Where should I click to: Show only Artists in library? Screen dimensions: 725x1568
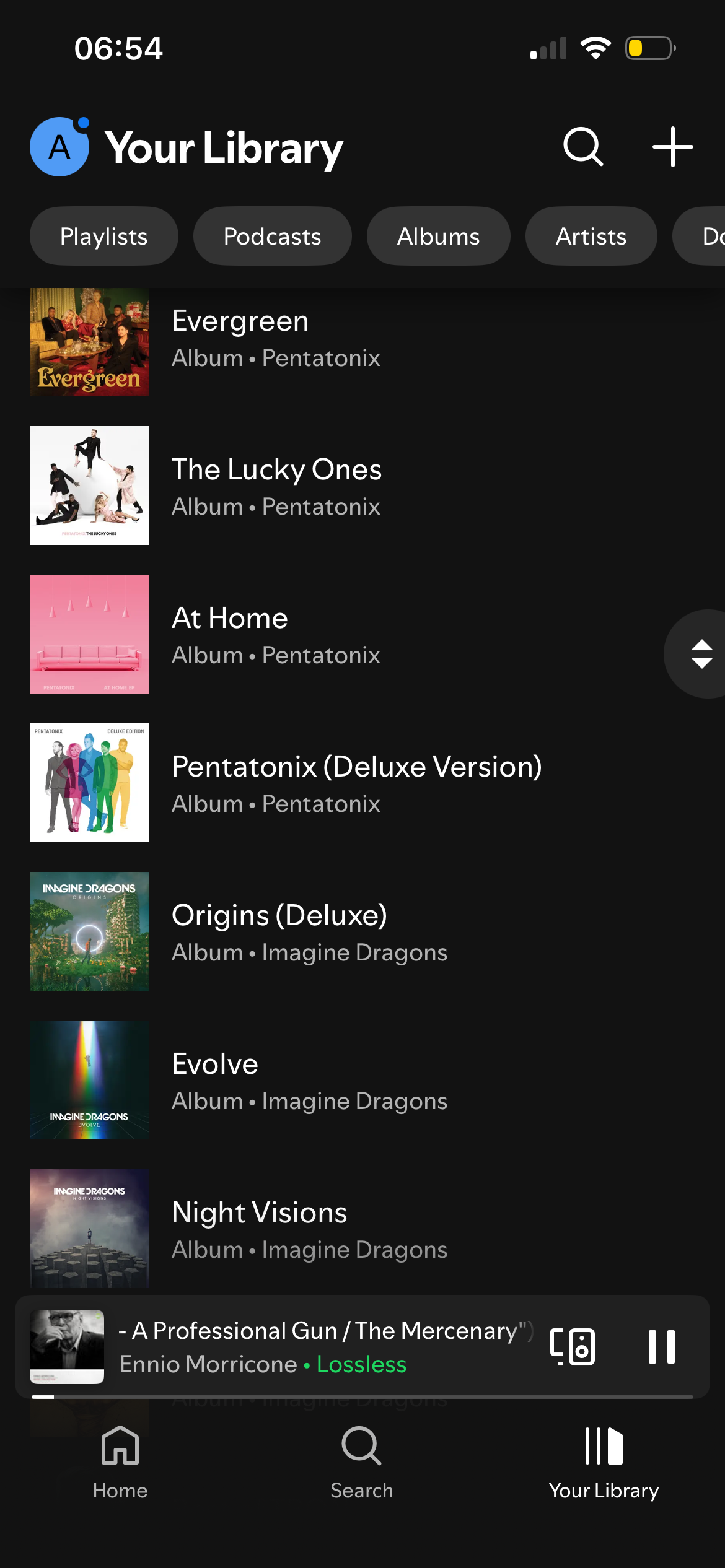click(x=591, y=237)
